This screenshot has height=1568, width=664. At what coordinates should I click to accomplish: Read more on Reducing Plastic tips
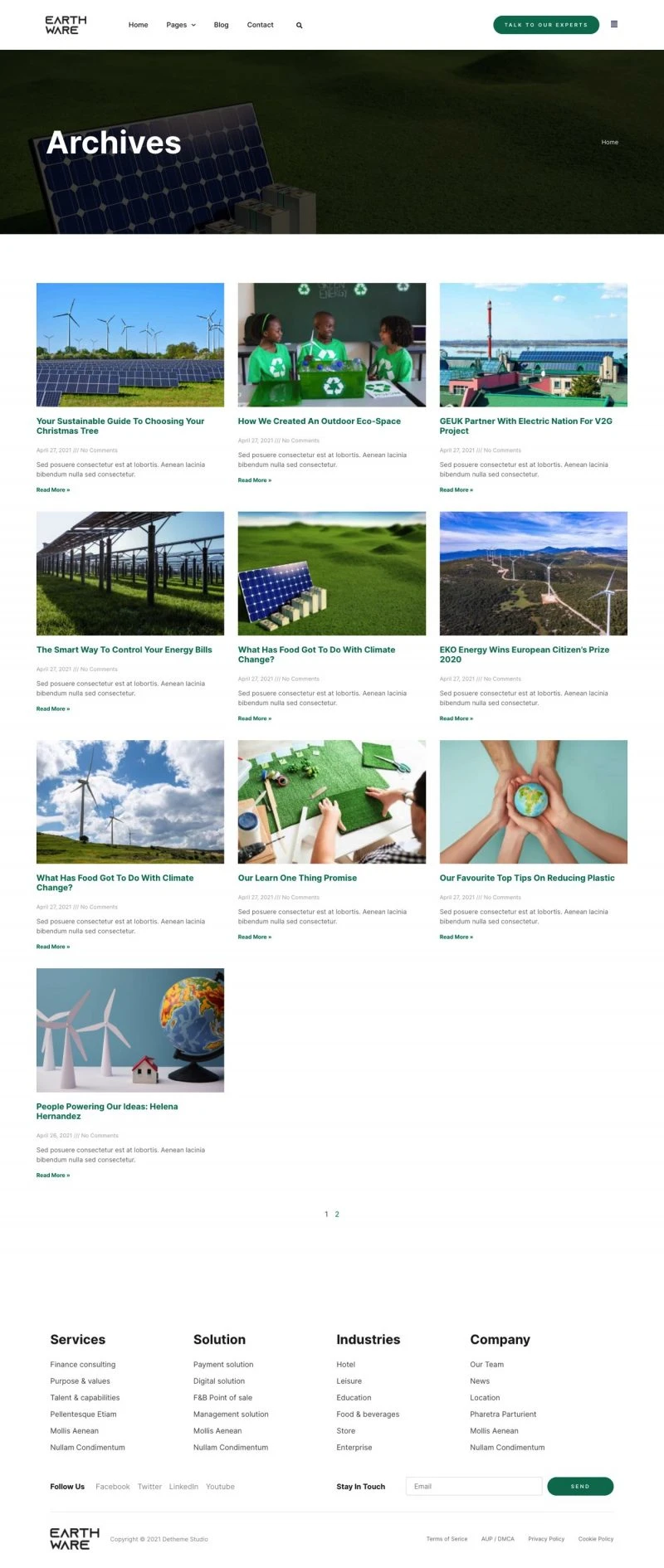pos(456,937)
